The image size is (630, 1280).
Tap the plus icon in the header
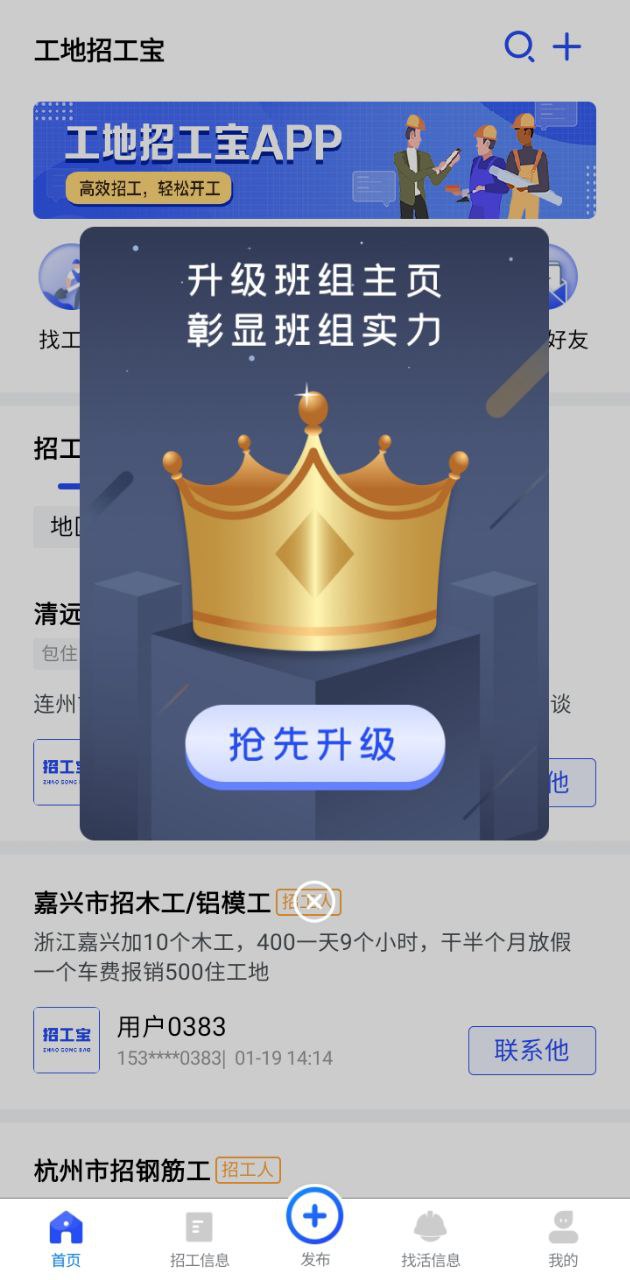coord(567,47)
